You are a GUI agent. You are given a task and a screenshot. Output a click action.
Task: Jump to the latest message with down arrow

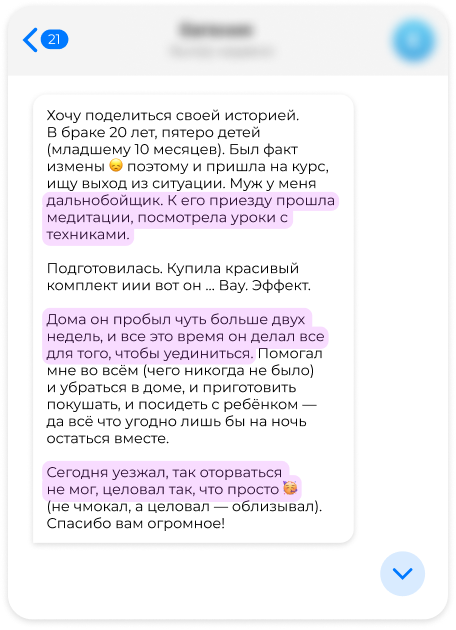(x=402, y=573)
